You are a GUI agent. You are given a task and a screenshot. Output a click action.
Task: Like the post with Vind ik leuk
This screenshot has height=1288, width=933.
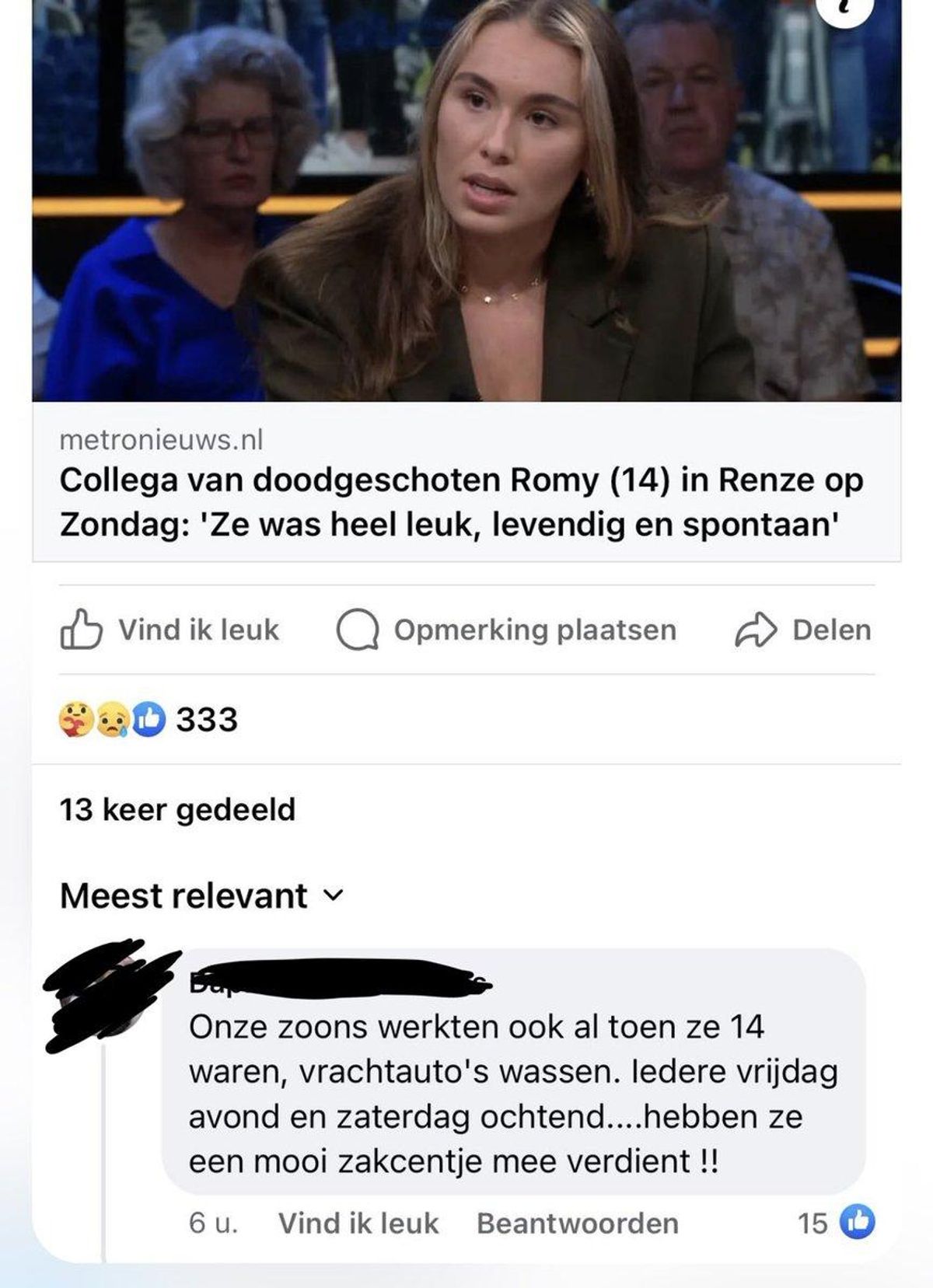pyautogui.click(x=169, y=630)
